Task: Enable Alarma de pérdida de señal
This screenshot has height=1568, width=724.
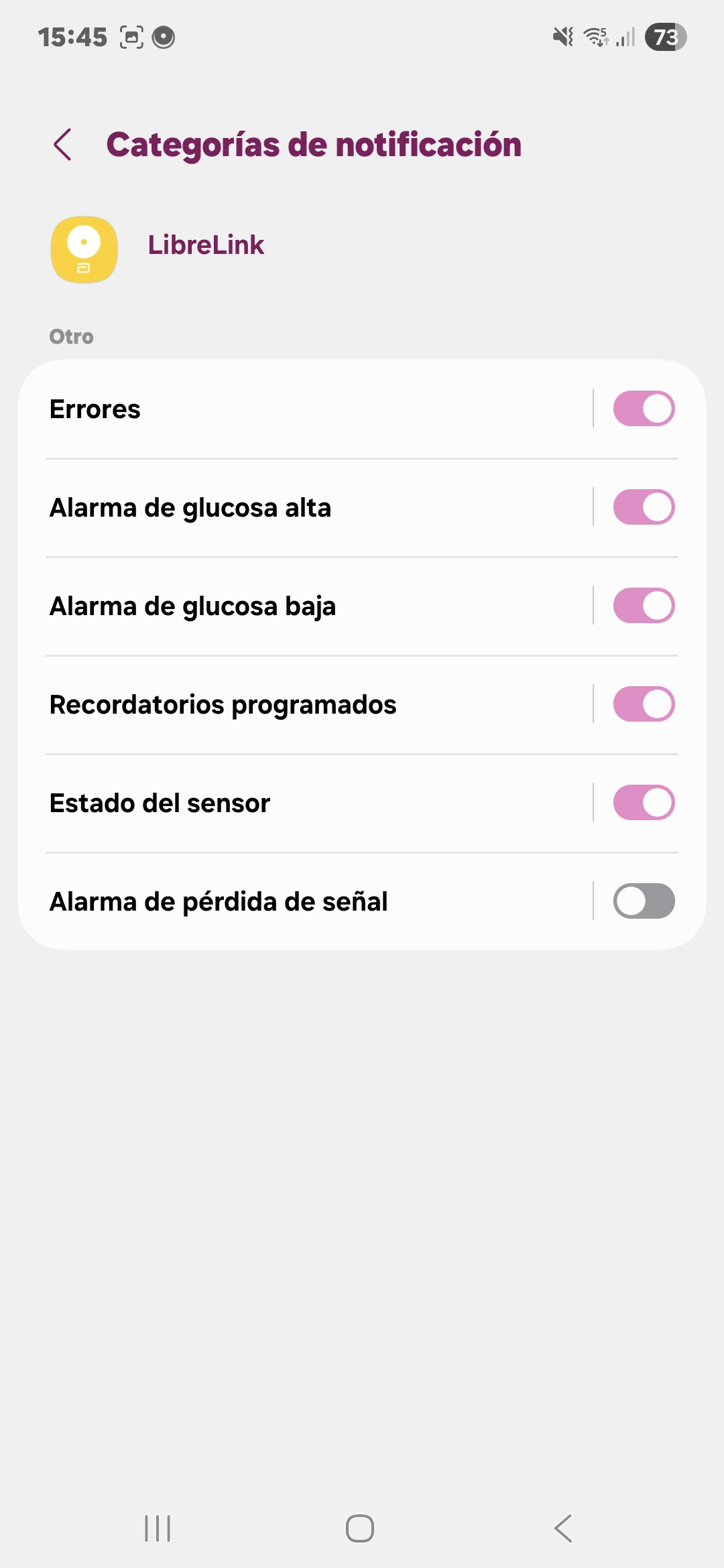Action: click(644, 901)
